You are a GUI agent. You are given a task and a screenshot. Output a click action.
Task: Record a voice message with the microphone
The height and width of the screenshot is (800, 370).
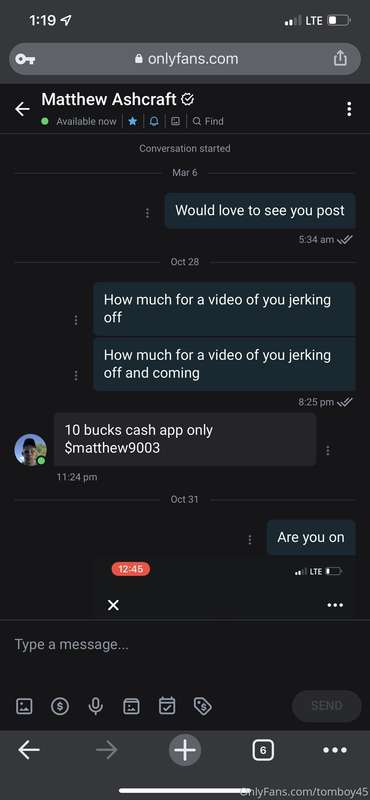click(x=95, y=706)
